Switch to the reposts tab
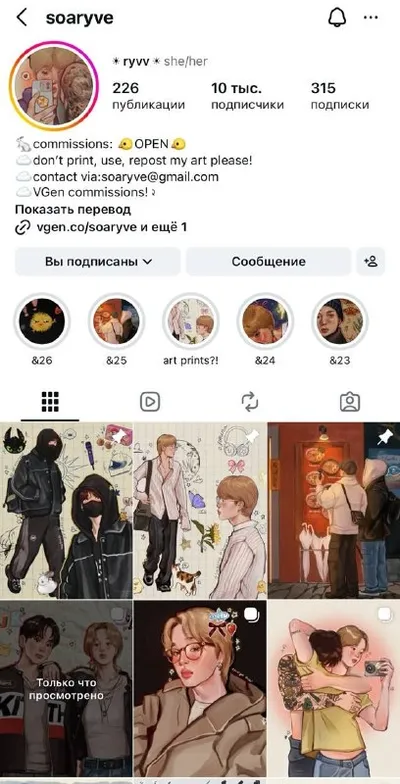 [250, 402]
